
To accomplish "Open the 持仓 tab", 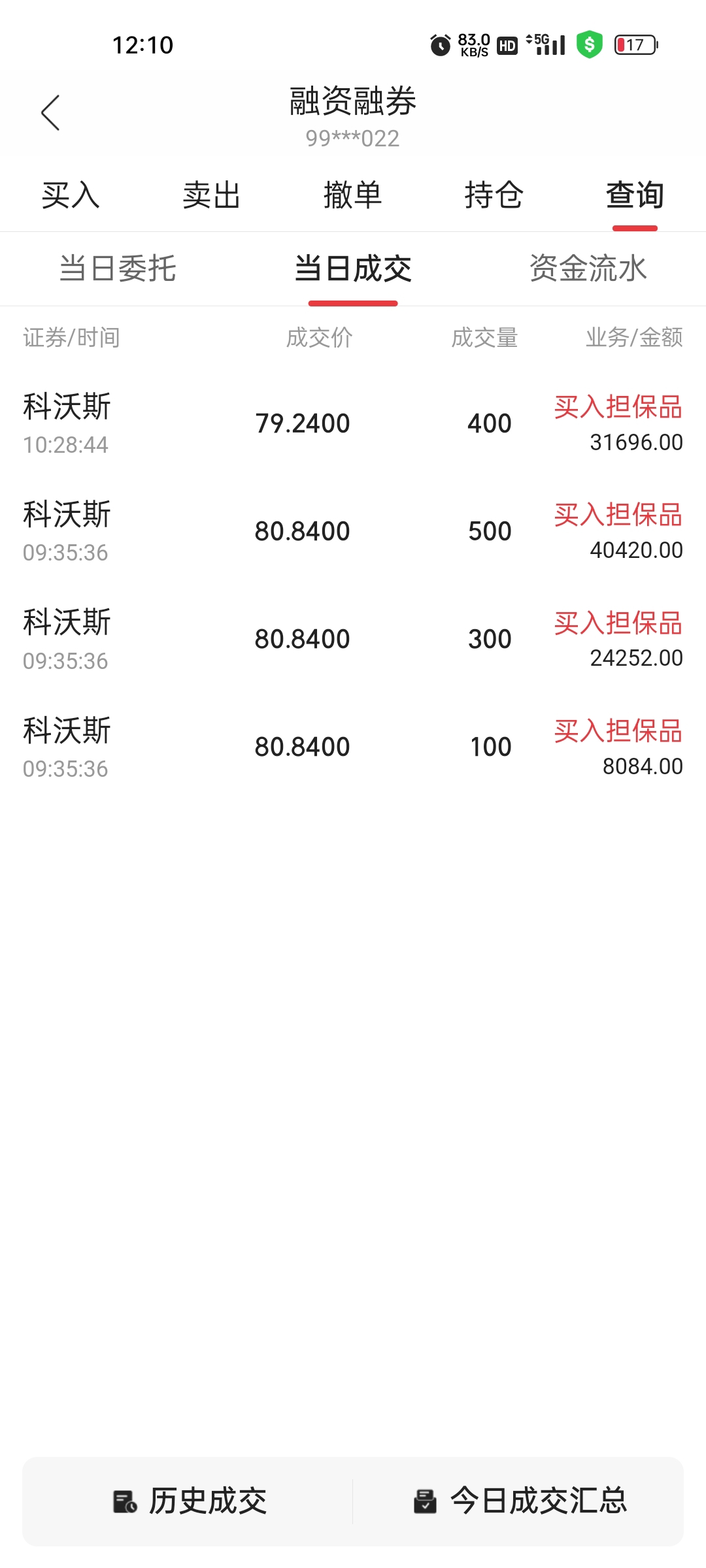I will 494,195.
